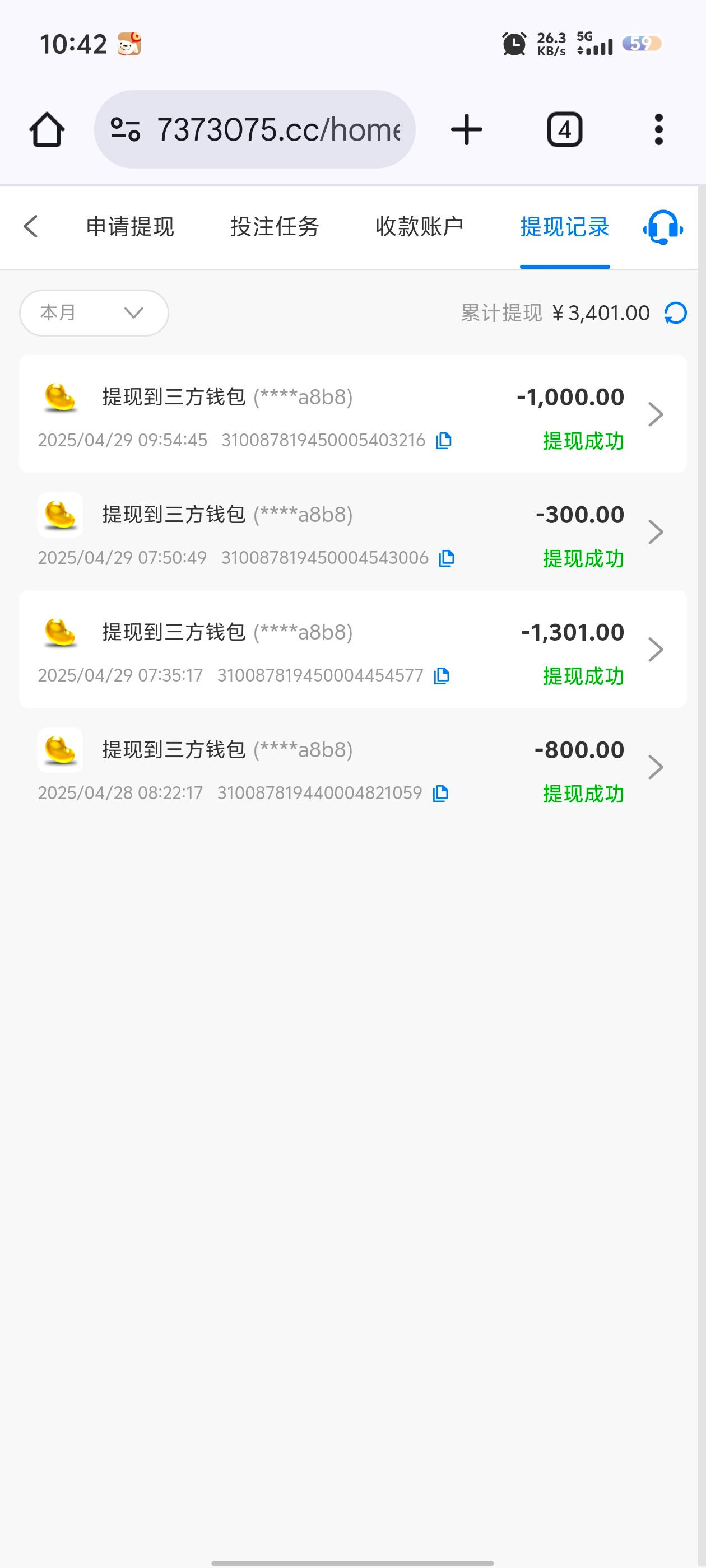Switch to the 投注任务 tab

(275, 227)
